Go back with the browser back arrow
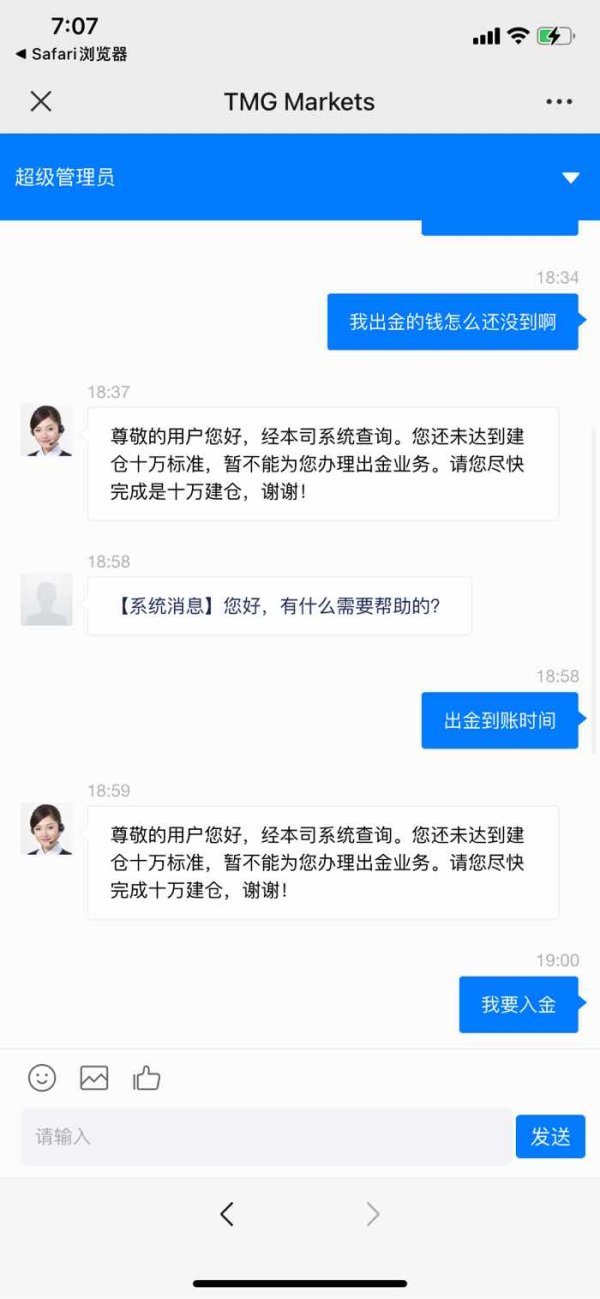The image size is (600, 1299). [x=226, y=1214]
